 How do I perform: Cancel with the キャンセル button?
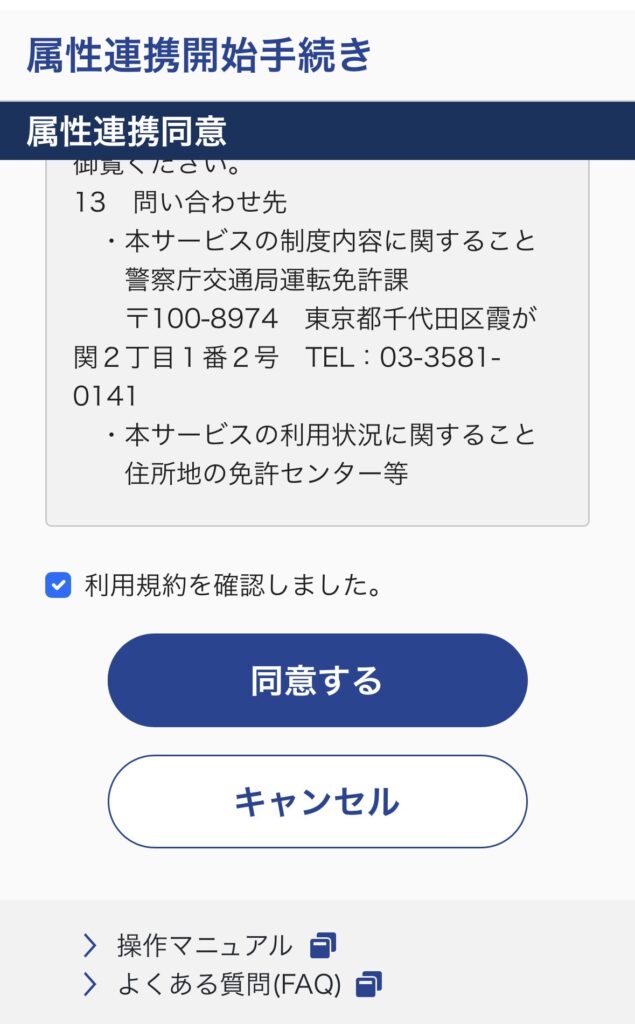coord(317,801)
